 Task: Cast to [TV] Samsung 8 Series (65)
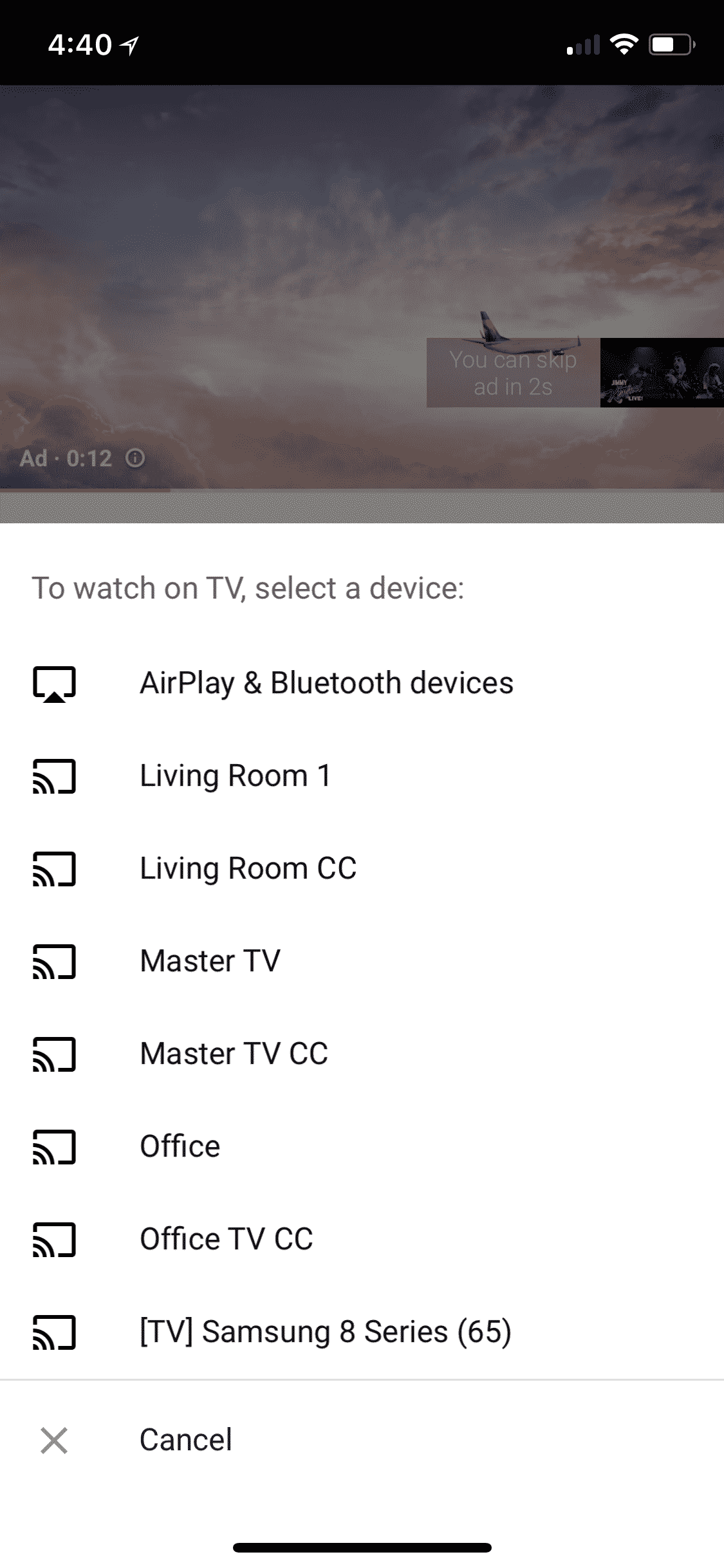tap(325, 1332)
